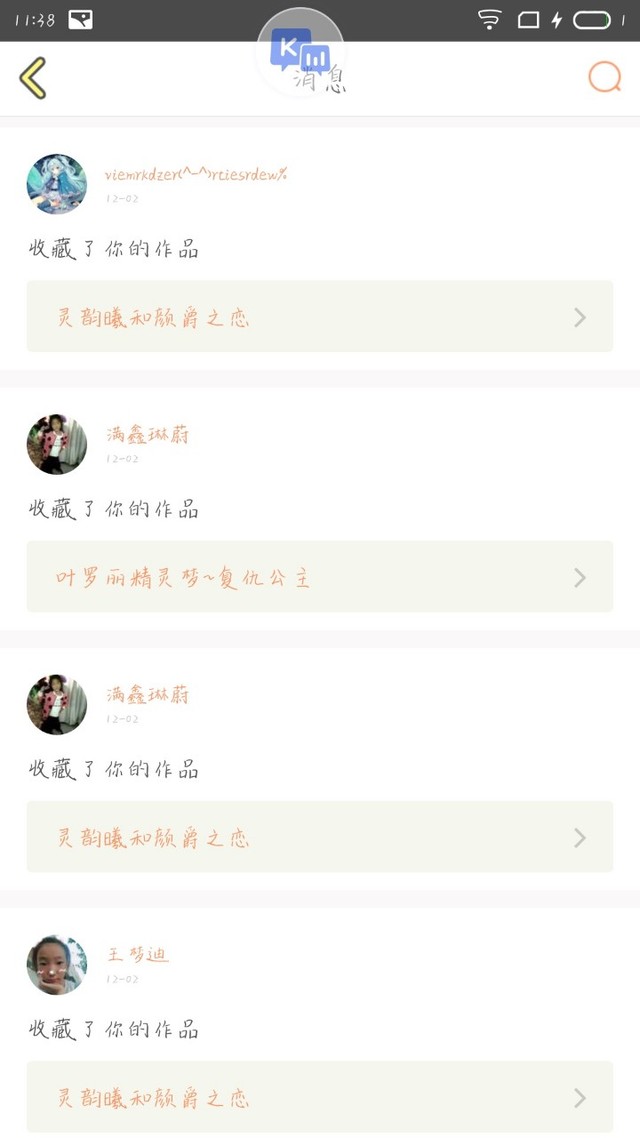This screenshot has height=1138, width=640.
Task: Tap username 王梦迪
Action: pyautogui.click(x=138, y=954)
